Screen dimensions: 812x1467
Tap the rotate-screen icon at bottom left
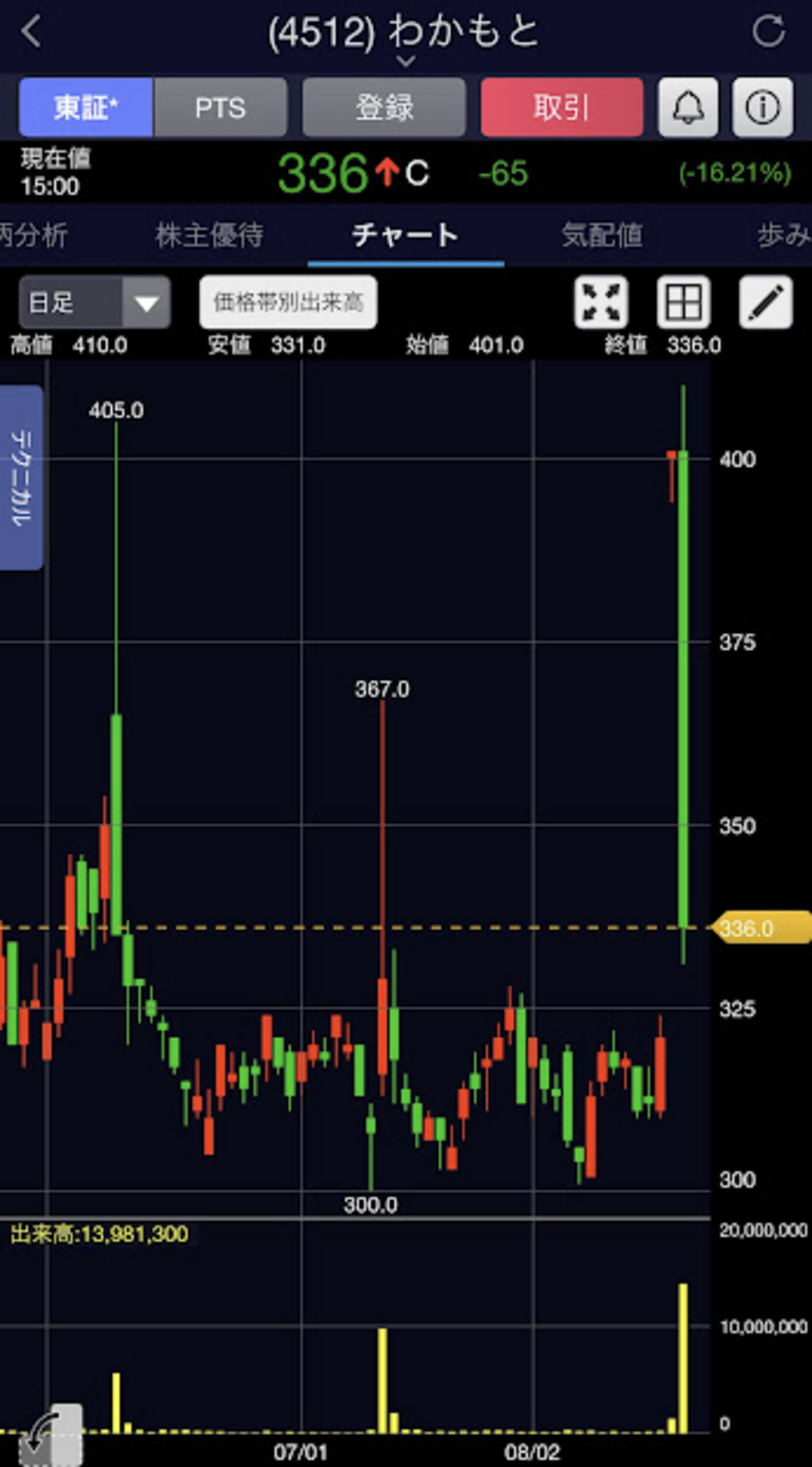point(50,1434)
